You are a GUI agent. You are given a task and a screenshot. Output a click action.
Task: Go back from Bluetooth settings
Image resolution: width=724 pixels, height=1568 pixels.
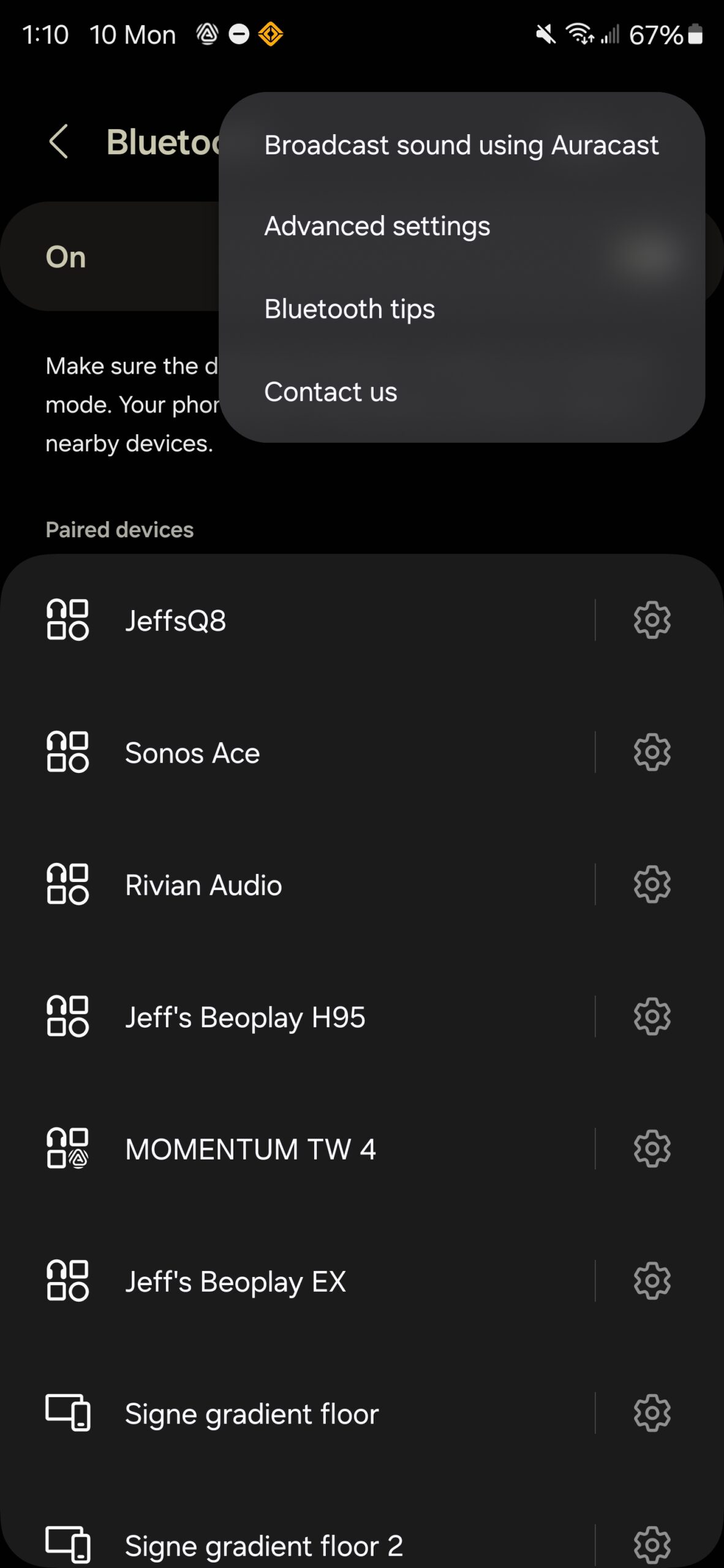pos(59,142)
